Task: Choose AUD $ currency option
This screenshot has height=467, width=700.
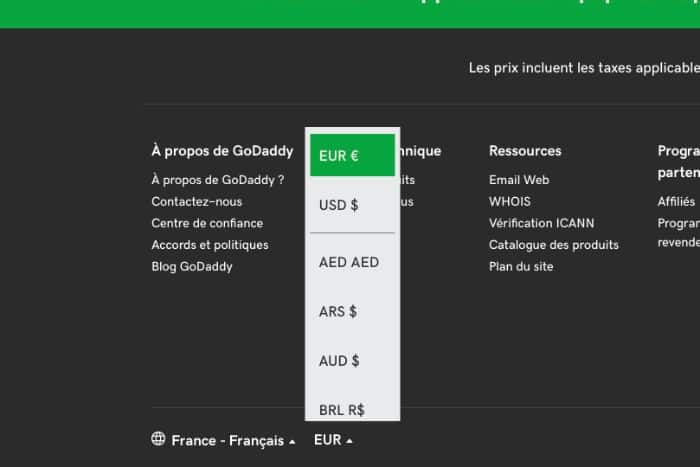Action: tap(339, 360)
